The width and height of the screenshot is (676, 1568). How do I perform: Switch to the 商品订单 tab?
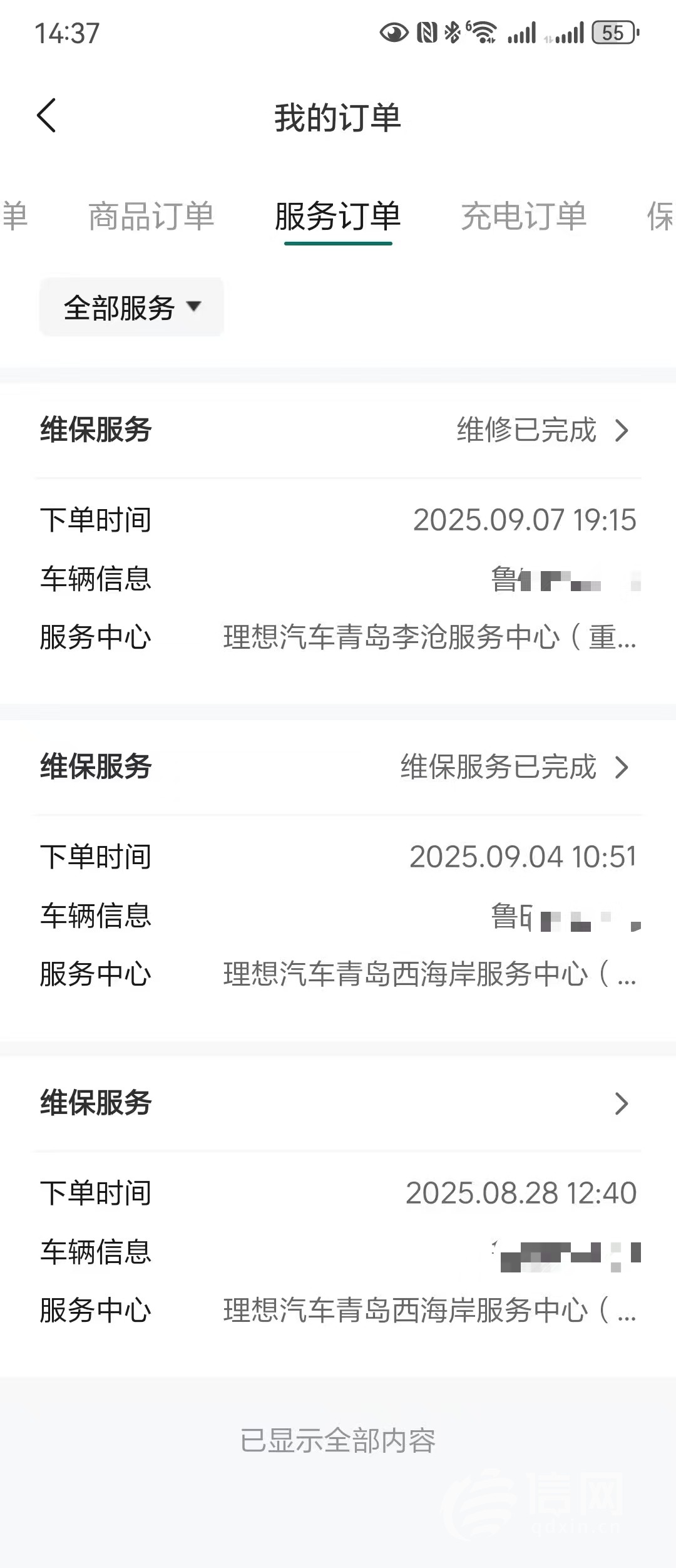151,217
